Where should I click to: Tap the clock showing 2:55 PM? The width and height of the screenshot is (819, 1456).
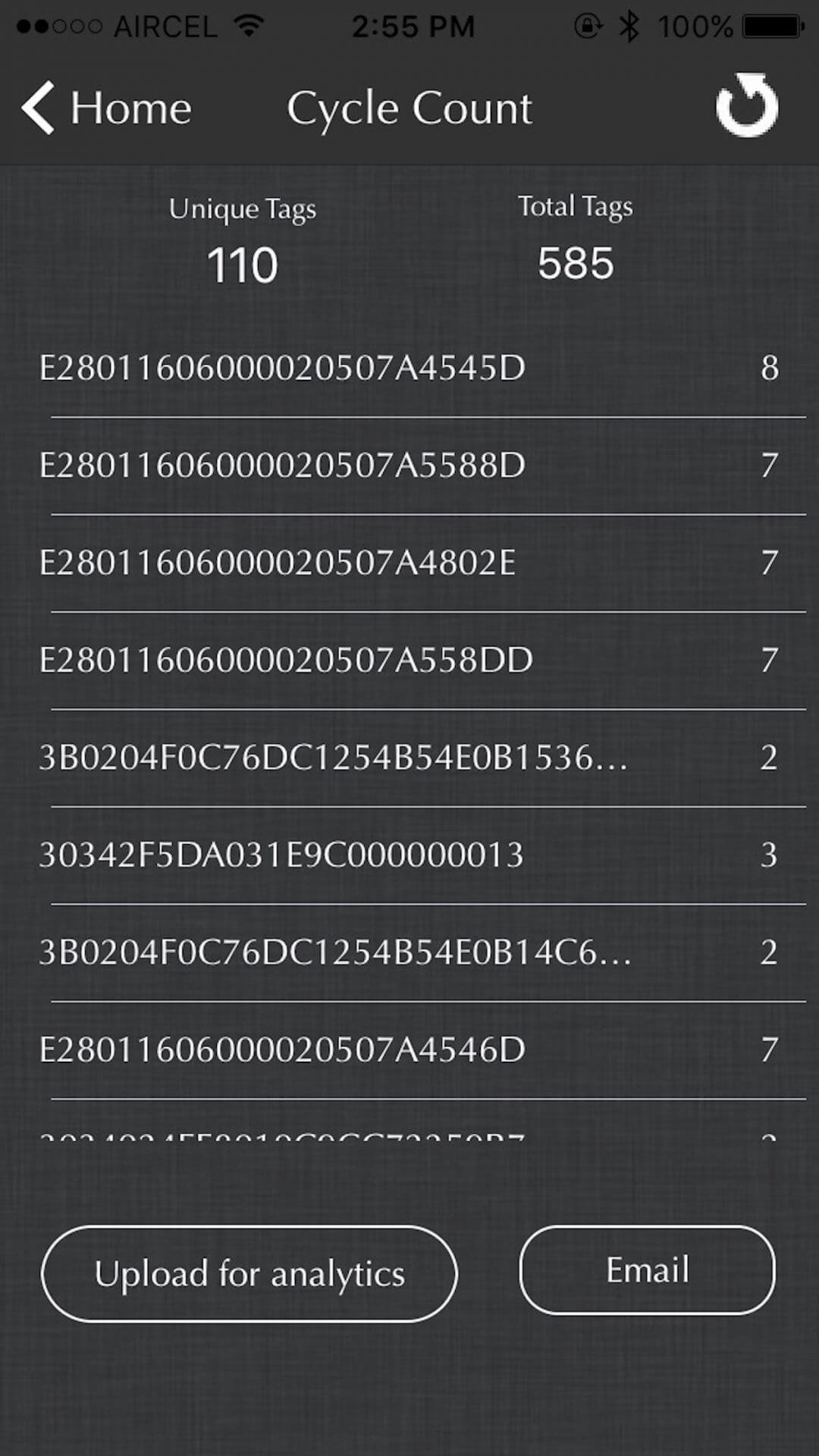(x=413, y=25)
